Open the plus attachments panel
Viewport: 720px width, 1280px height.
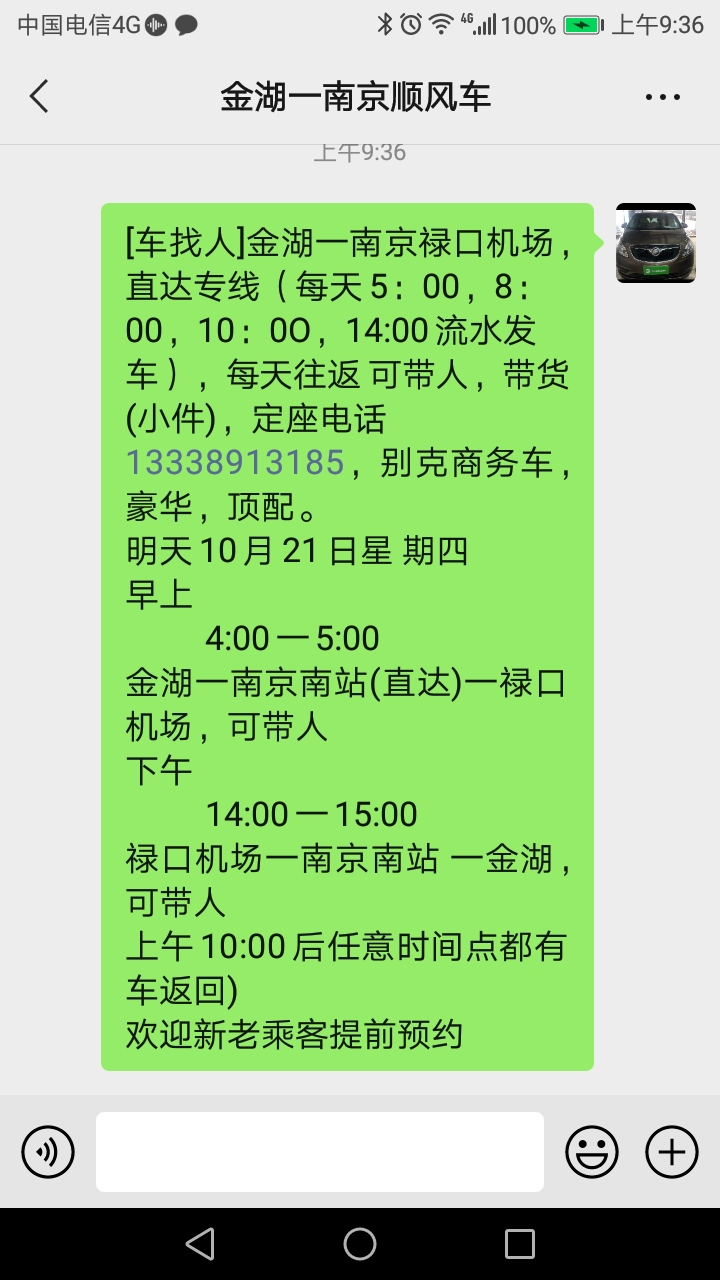coord(672,1152)
